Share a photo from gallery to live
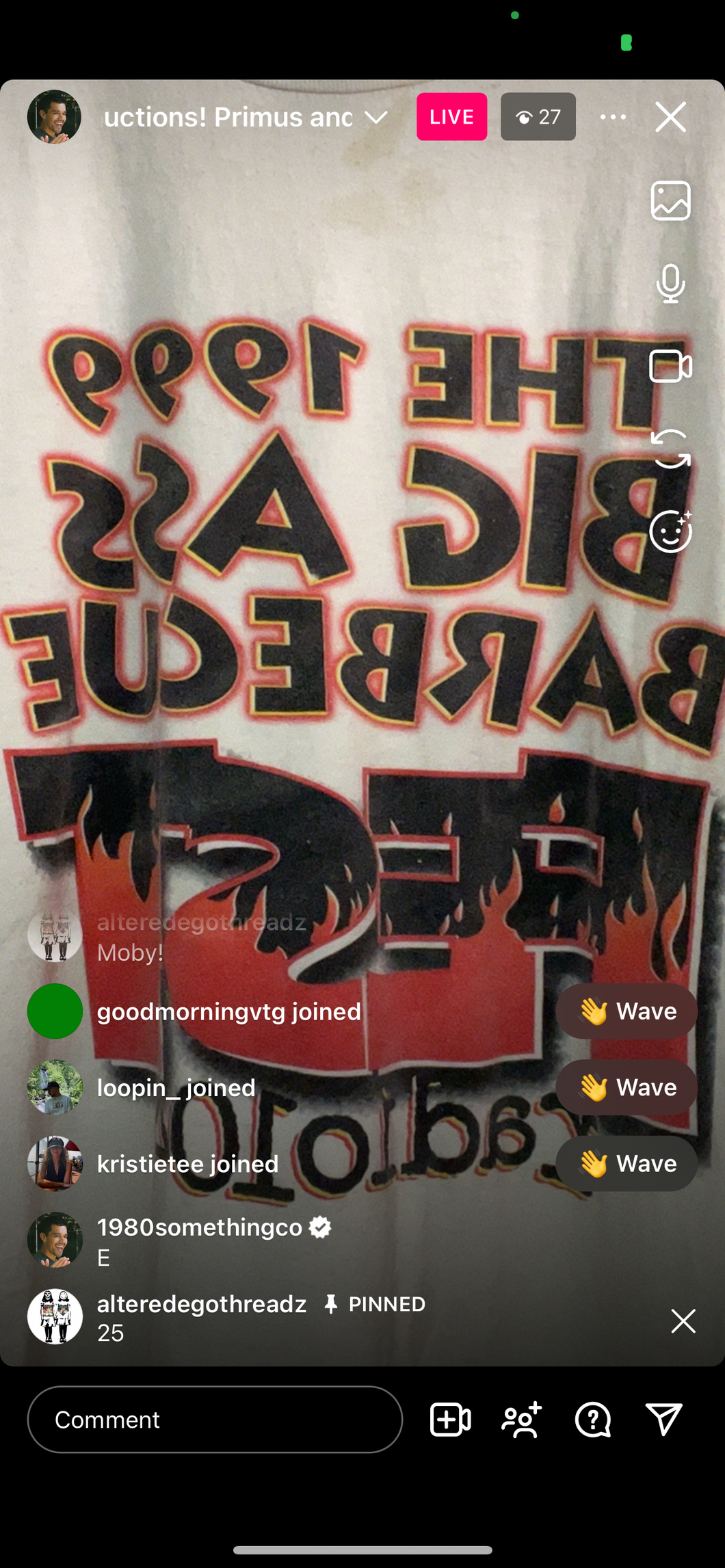Image resolution: width=725 pixels, height=1568 pixels. tap(670, 200)
